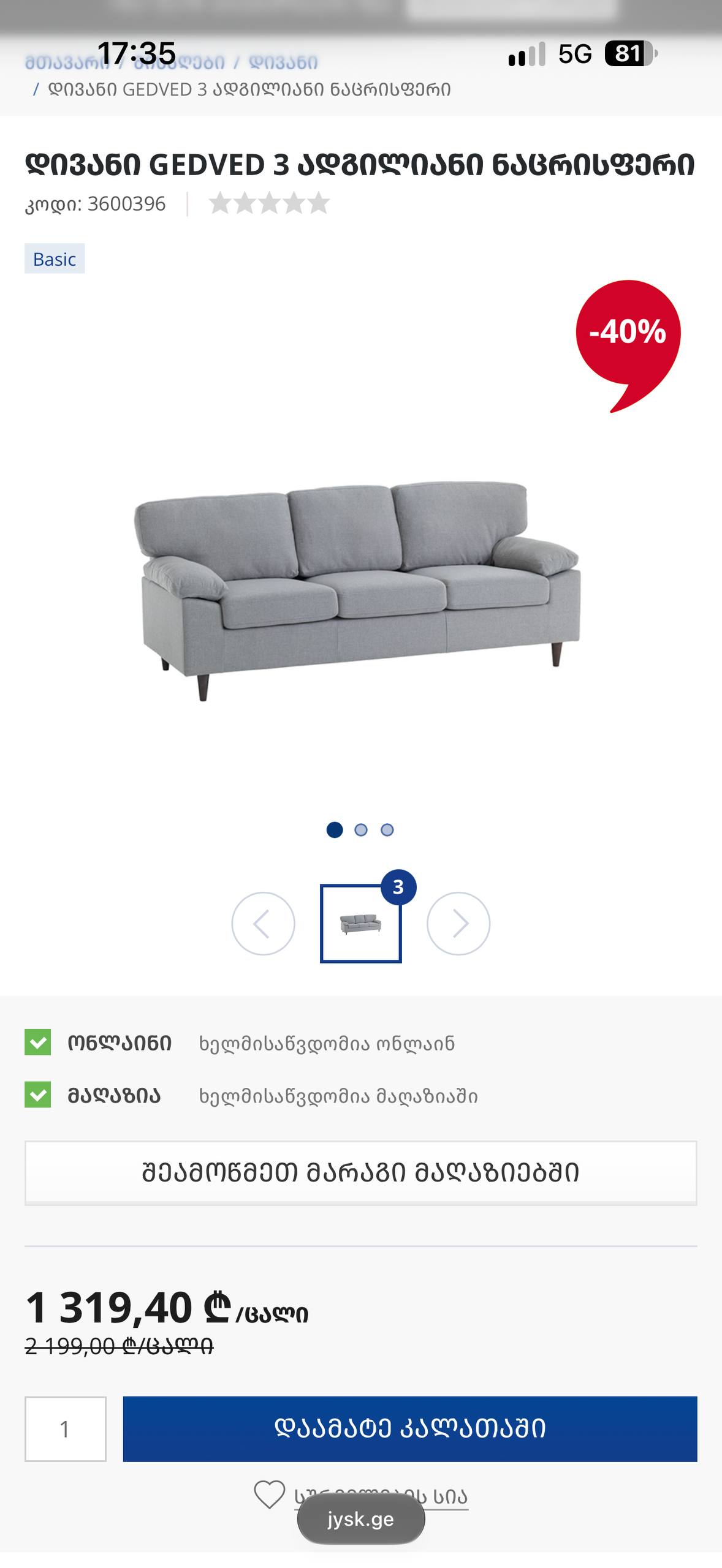The image size is (722, 1568).
Task: Jump to the second image indicator dot
Action: pos(361,830)
